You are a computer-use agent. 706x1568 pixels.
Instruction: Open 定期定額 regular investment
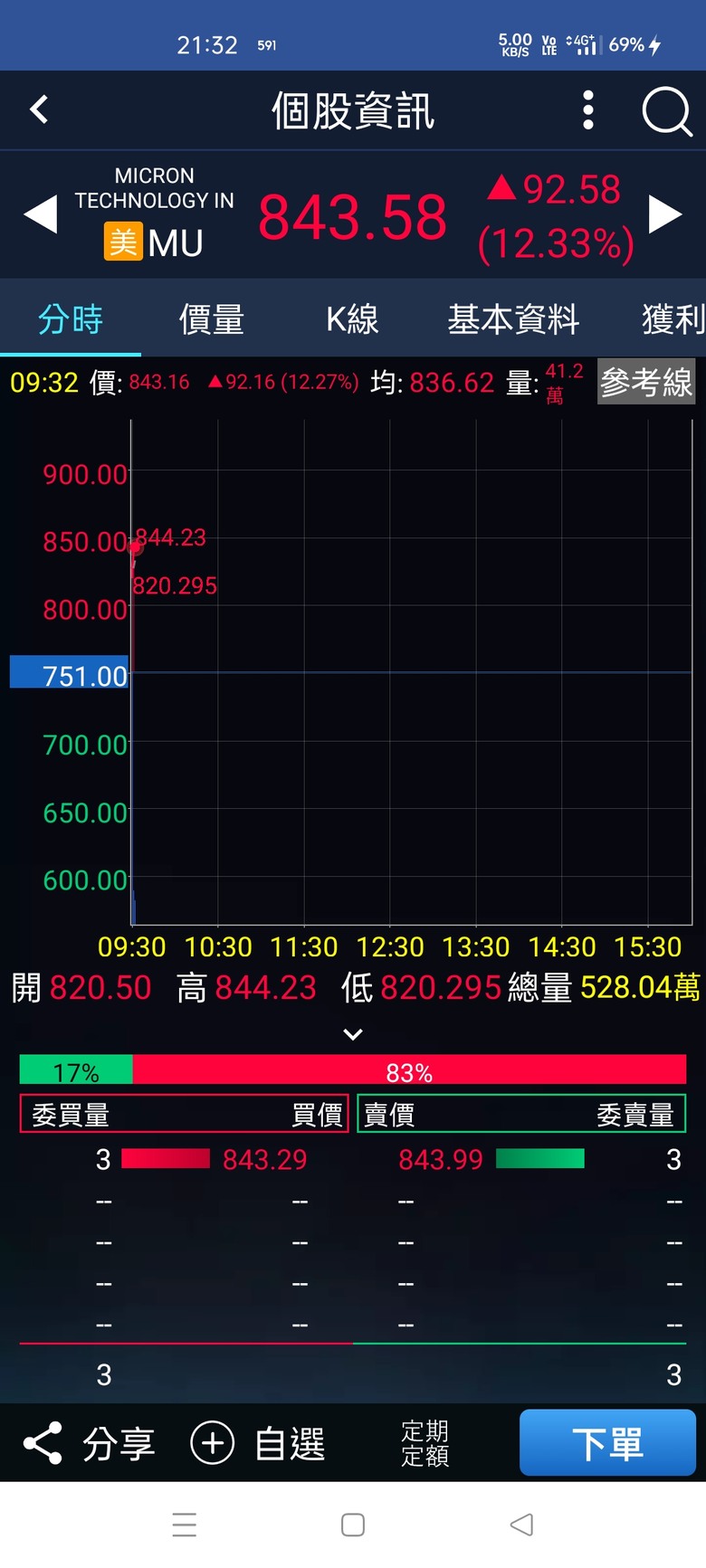point(425,1443)
